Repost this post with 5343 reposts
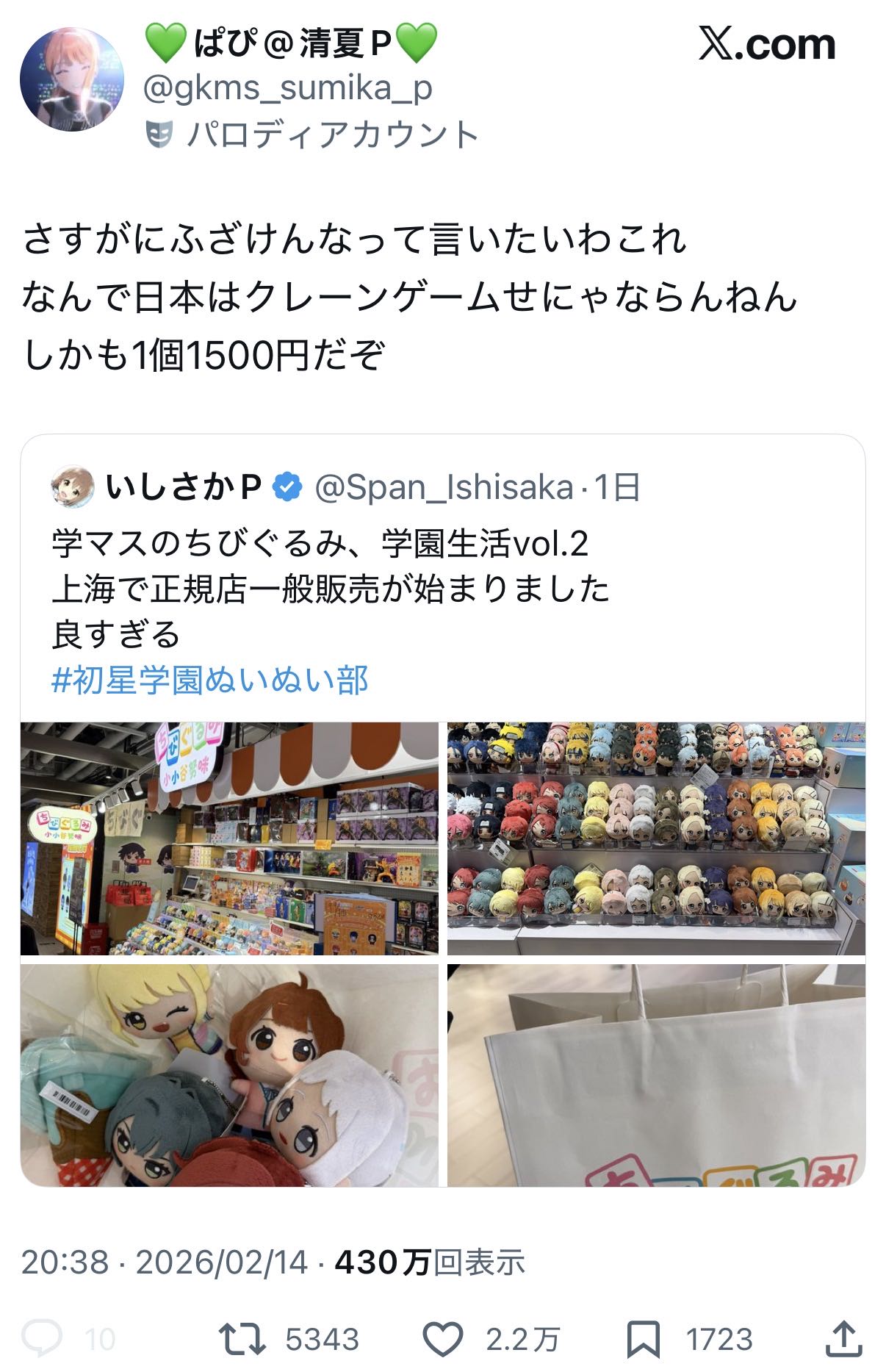The width and height of the screenshot is (886, 1372). click(x=243, y=1339)
